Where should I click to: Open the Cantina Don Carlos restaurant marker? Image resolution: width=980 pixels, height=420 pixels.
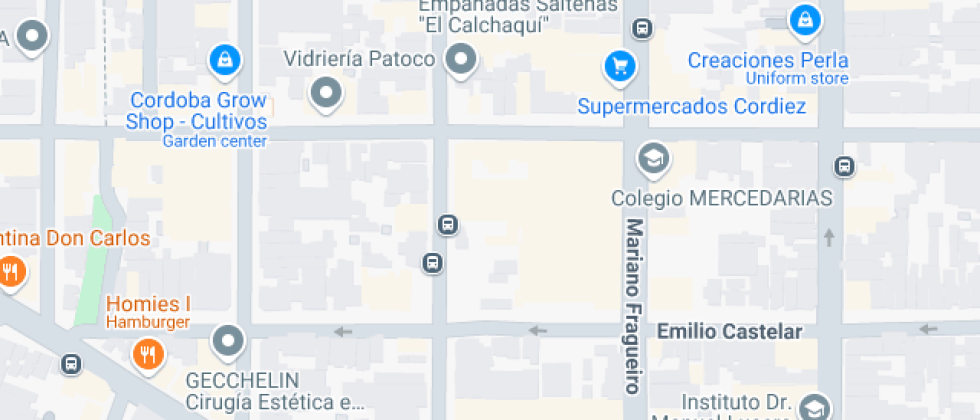[10, 270]
